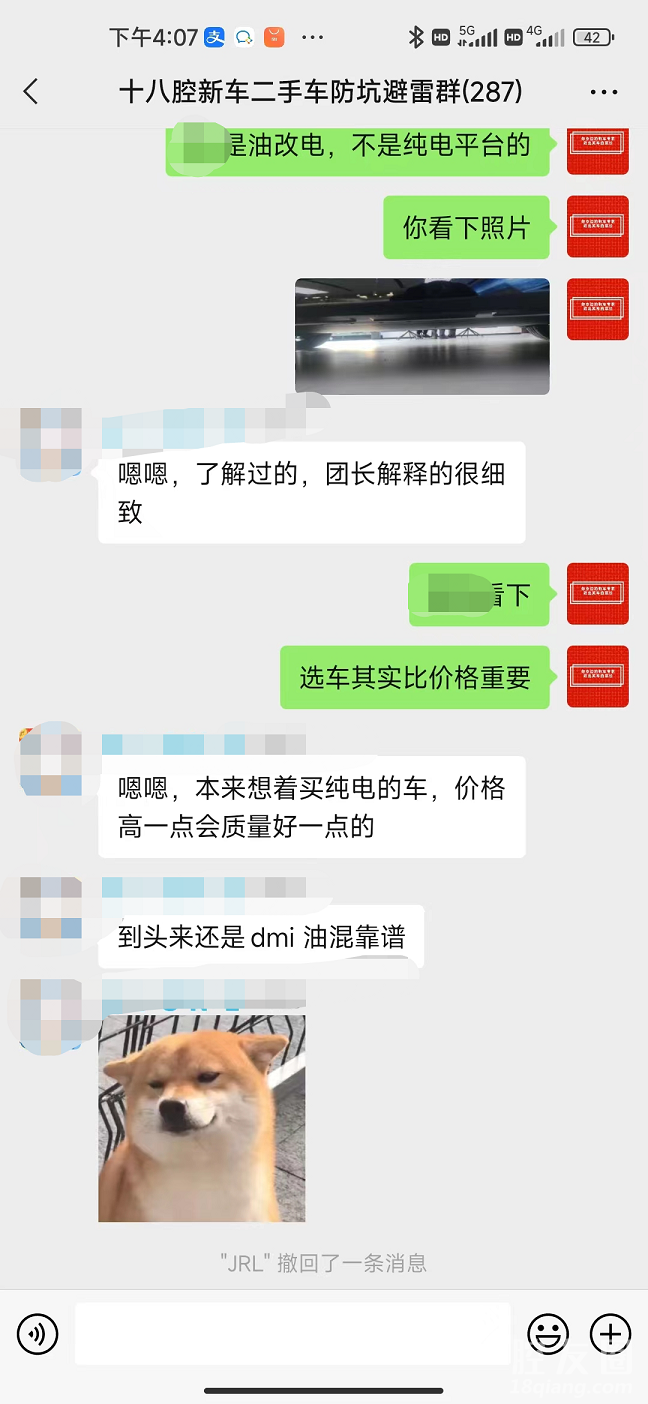Open group chat details menu

click(x=603, y=93)
